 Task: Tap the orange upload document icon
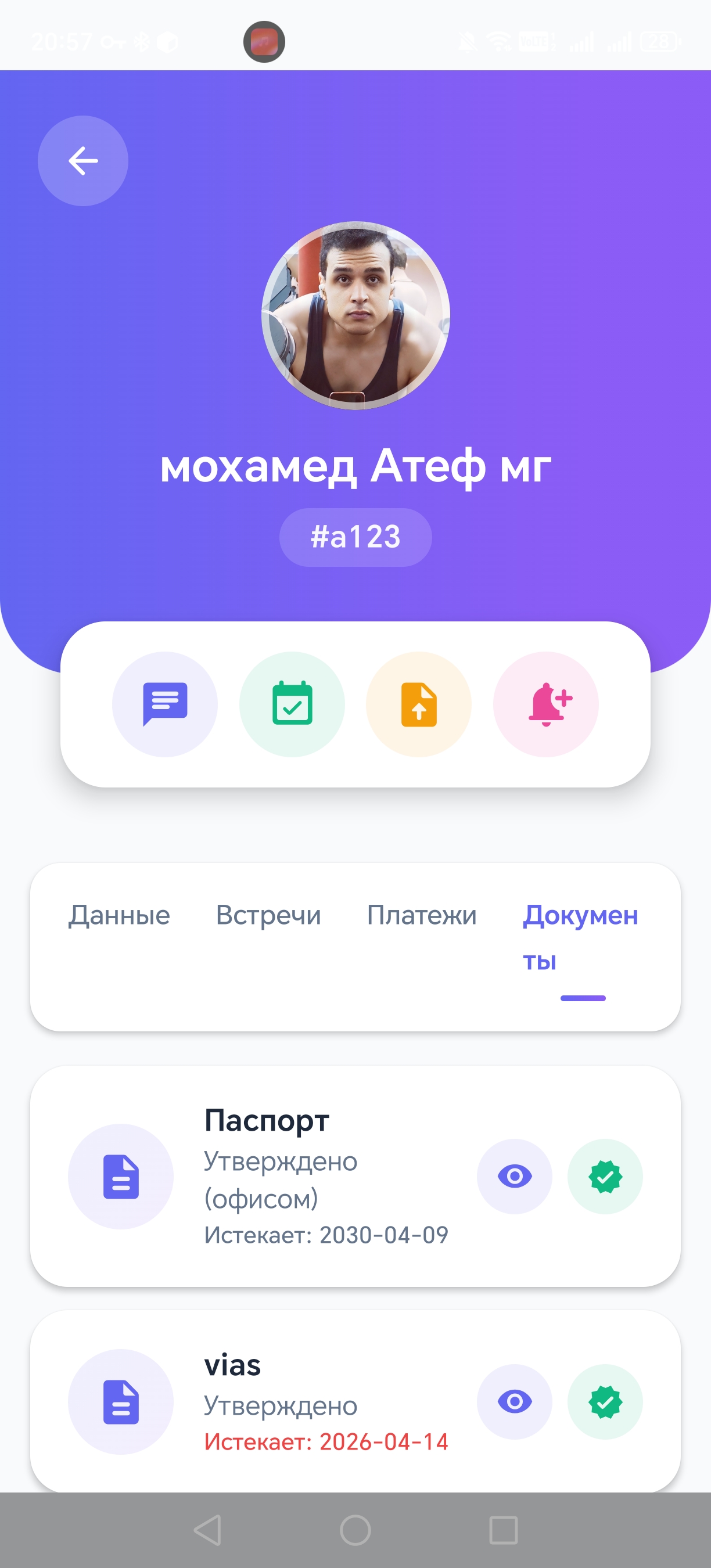coord(419,704)
